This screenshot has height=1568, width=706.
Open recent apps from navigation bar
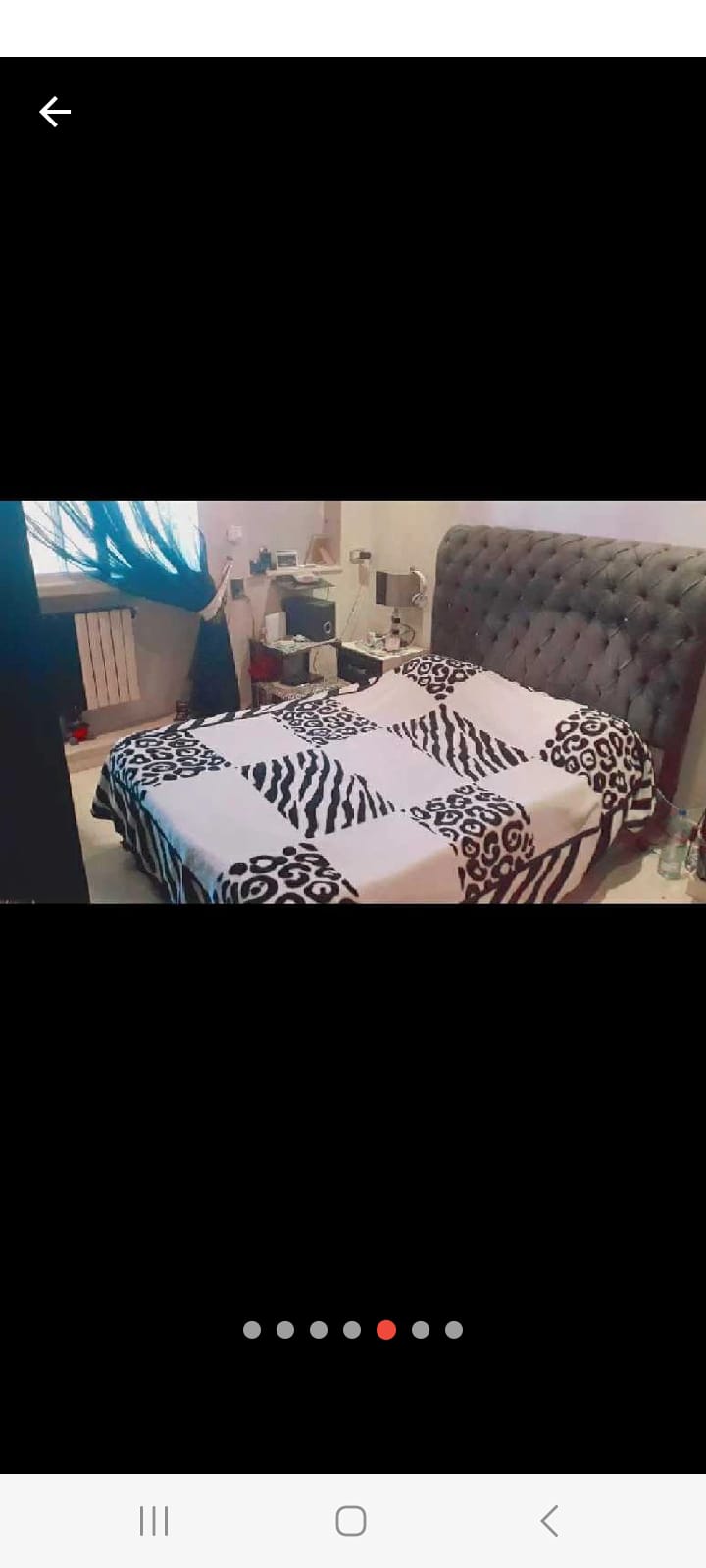[x=154, y=1521]
